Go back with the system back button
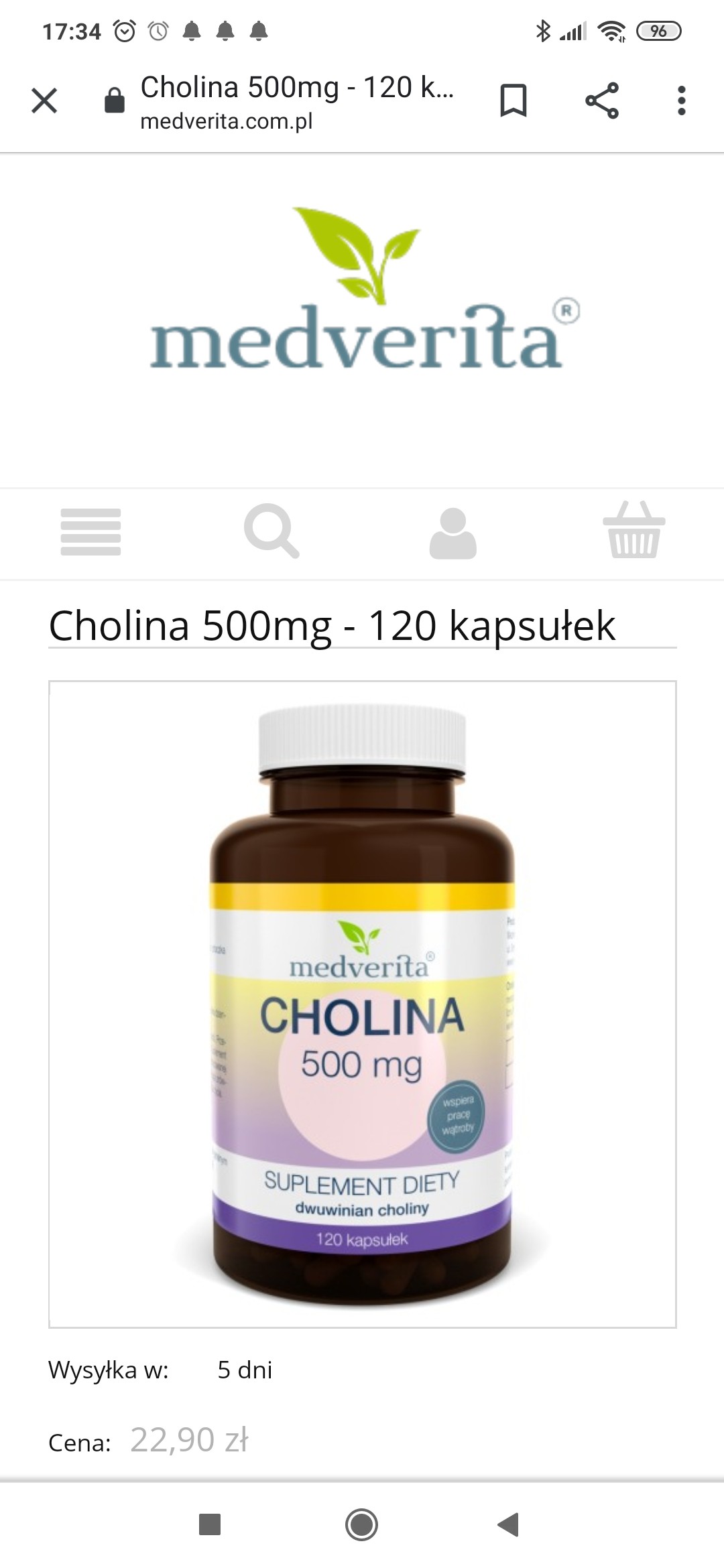Screen dimensions: 724x1568 509,1524
